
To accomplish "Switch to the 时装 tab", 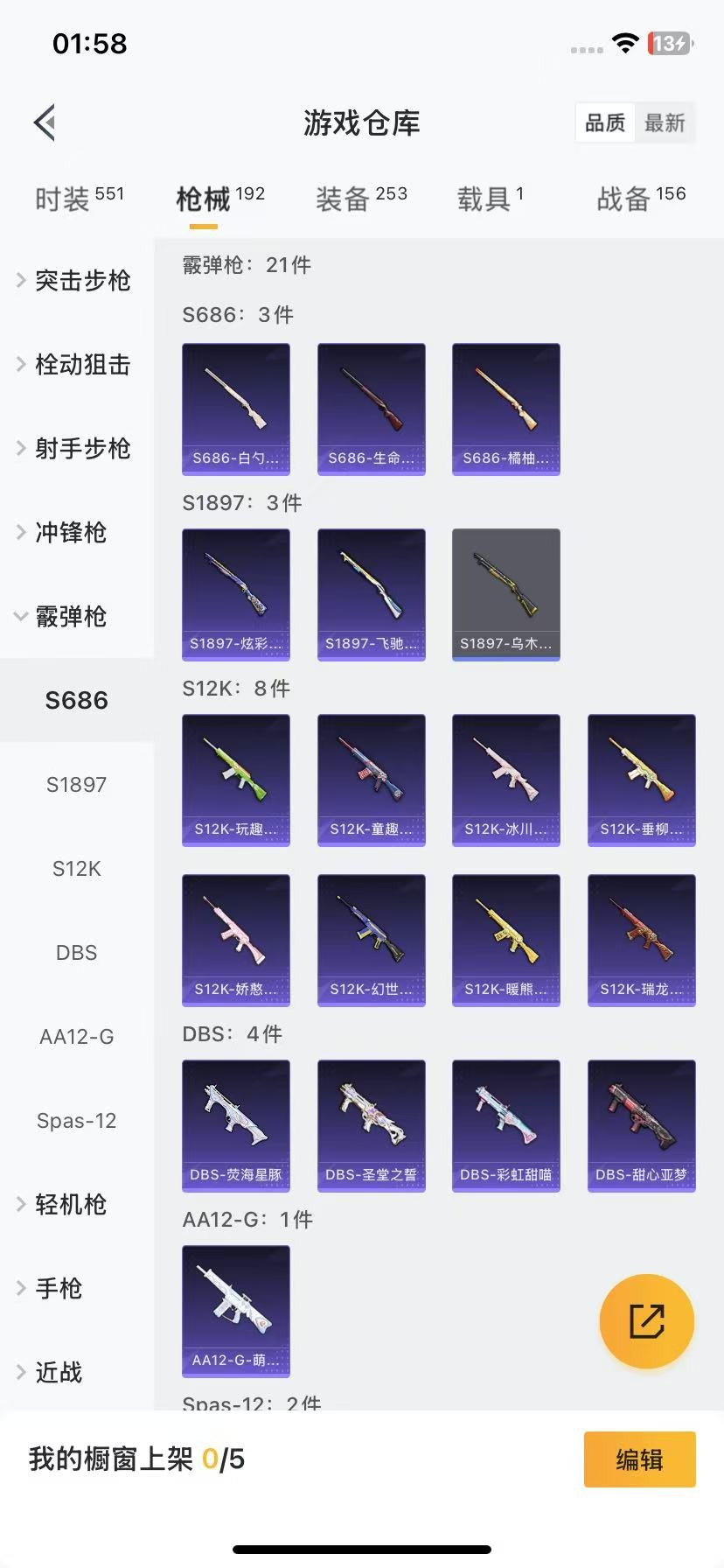I will [x=79, y=199].
